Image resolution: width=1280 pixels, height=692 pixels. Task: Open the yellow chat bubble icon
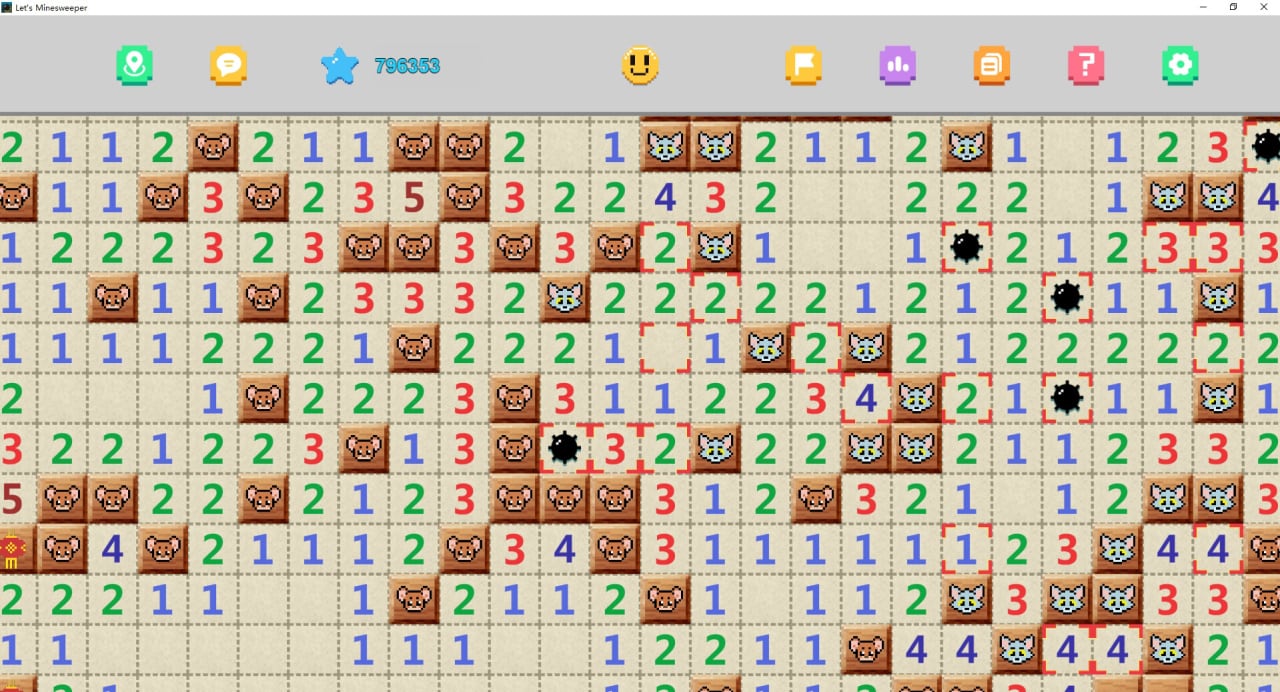tap(229, 66)
